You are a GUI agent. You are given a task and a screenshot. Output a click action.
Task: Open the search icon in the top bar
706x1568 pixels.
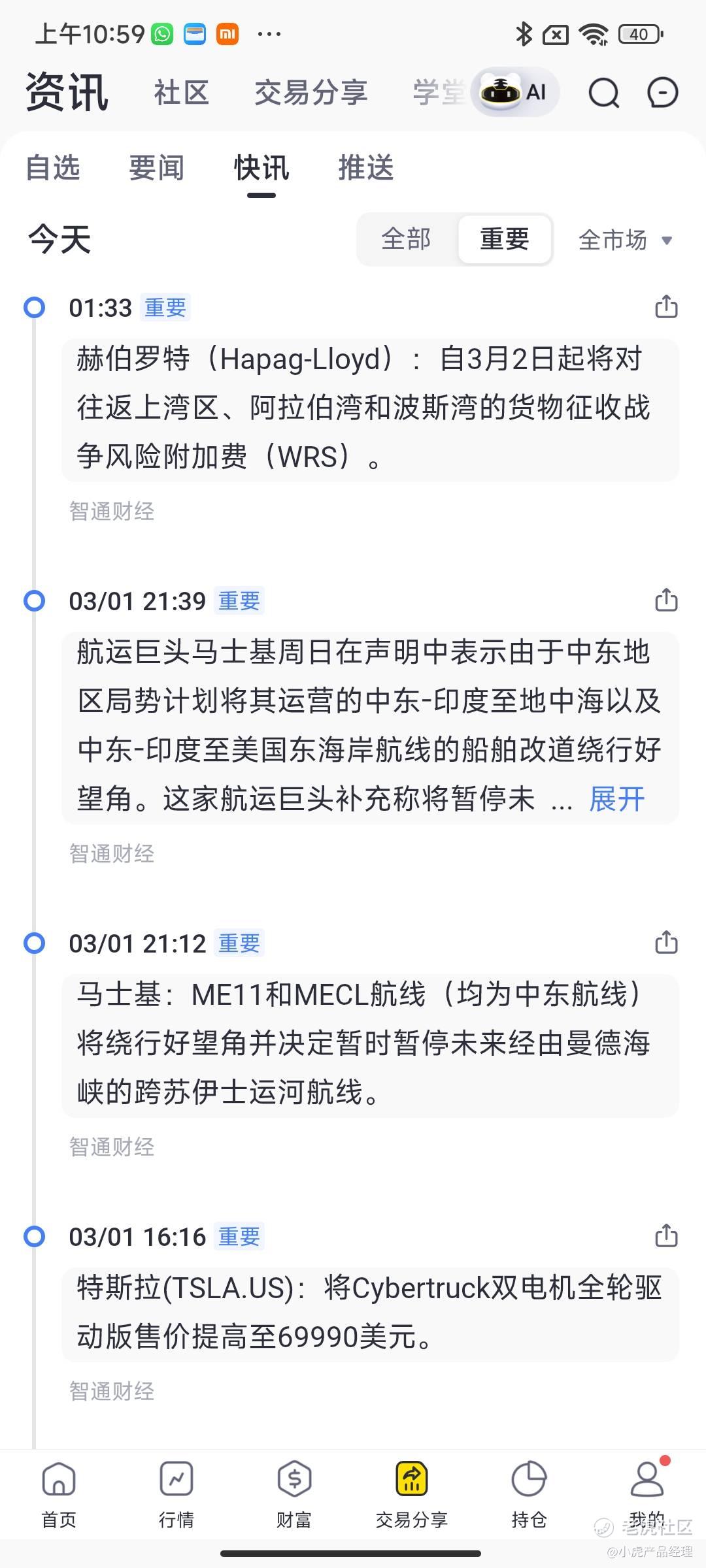click(603, 93)
